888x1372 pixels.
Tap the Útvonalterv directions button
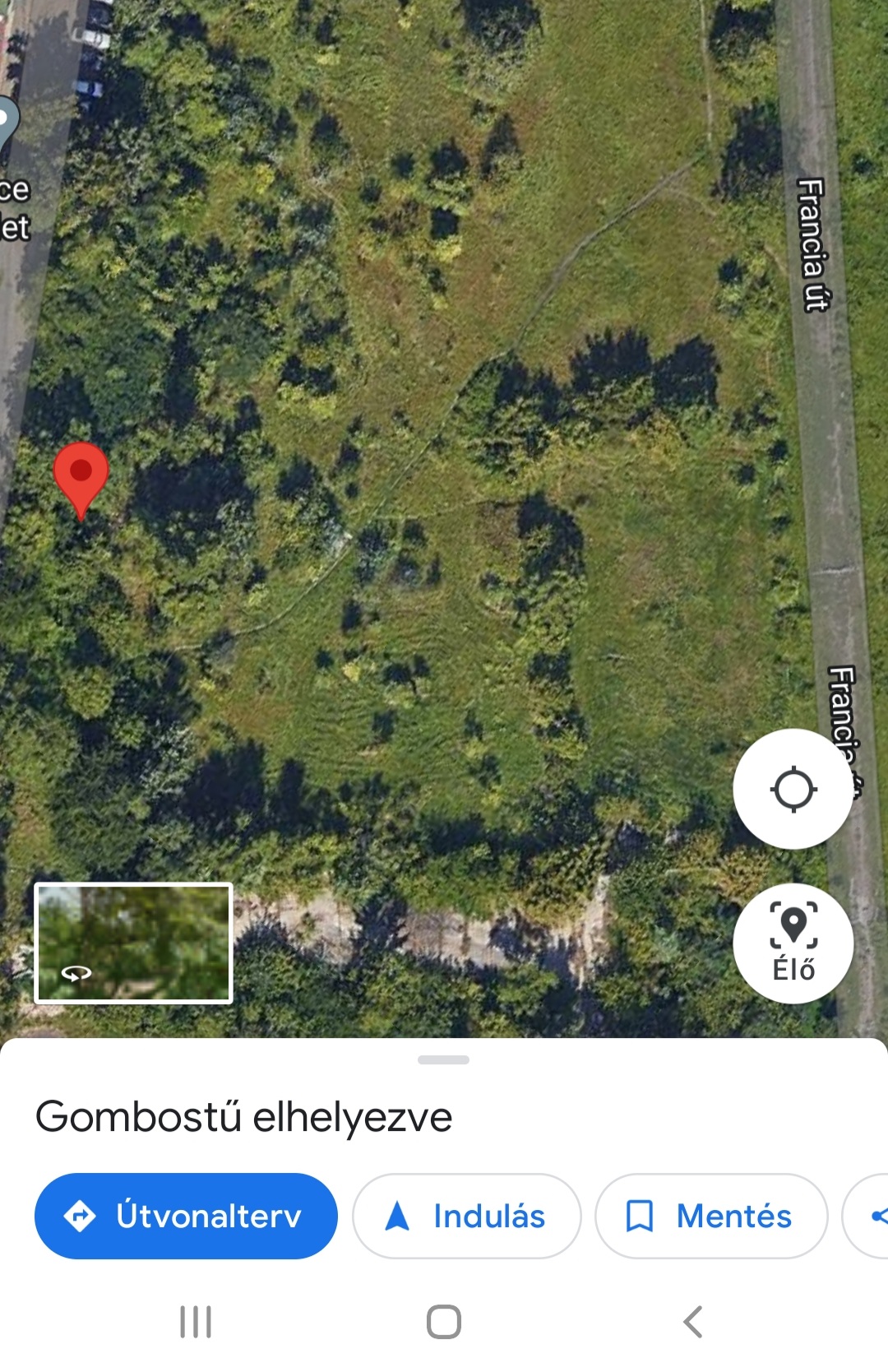click(x=186, y=1216)
